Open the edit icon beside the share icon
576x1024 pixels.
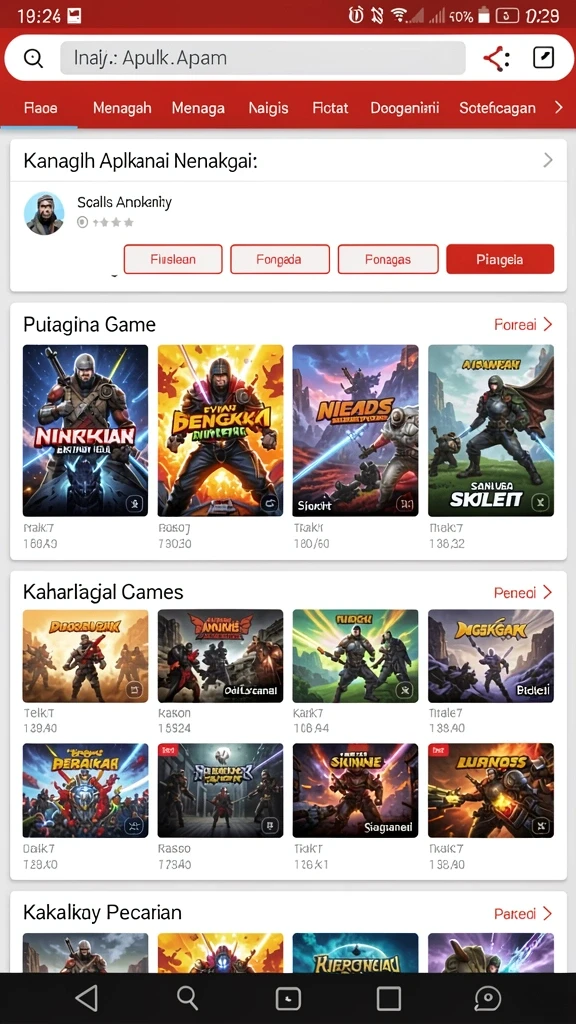[543, 58]
